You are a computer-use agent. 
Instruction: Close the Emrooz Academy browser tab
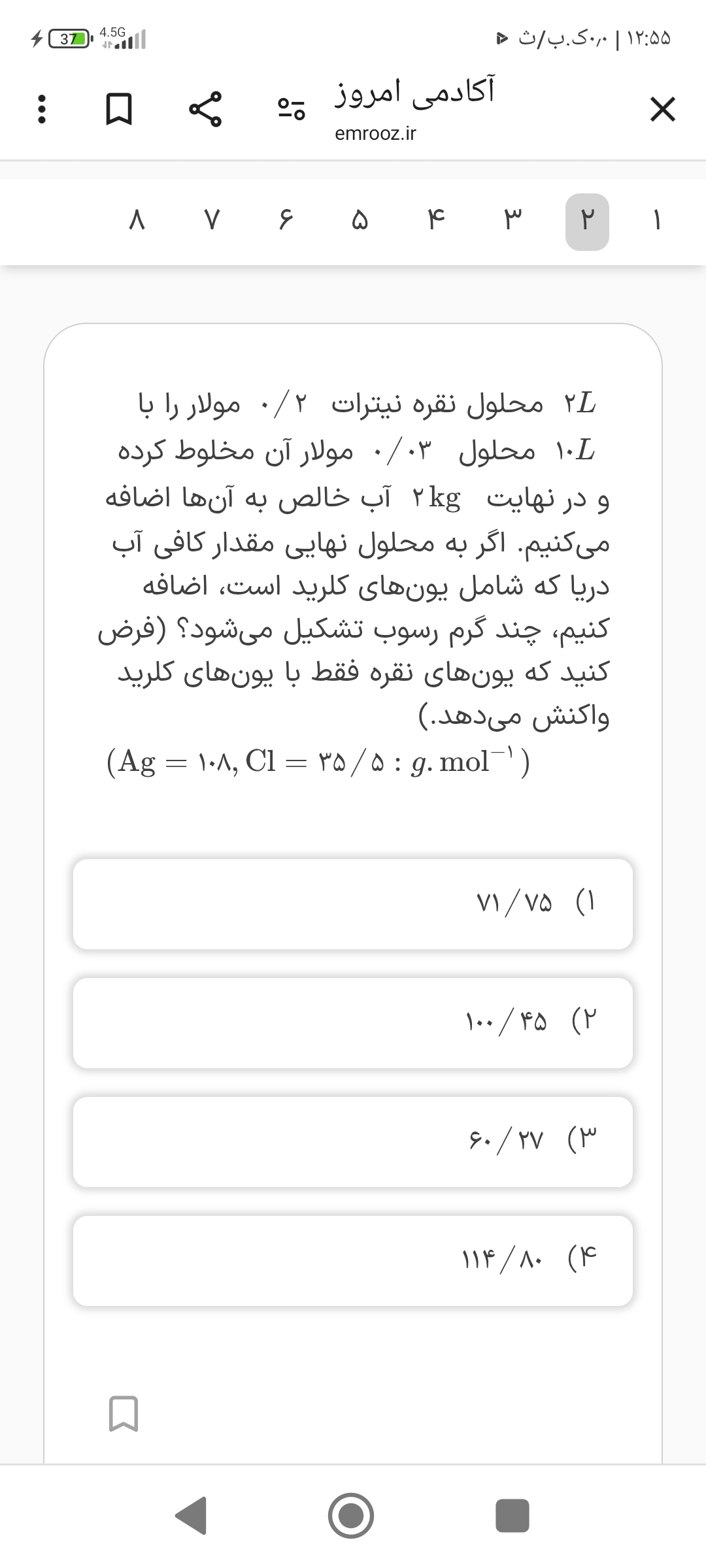(662, 110)
